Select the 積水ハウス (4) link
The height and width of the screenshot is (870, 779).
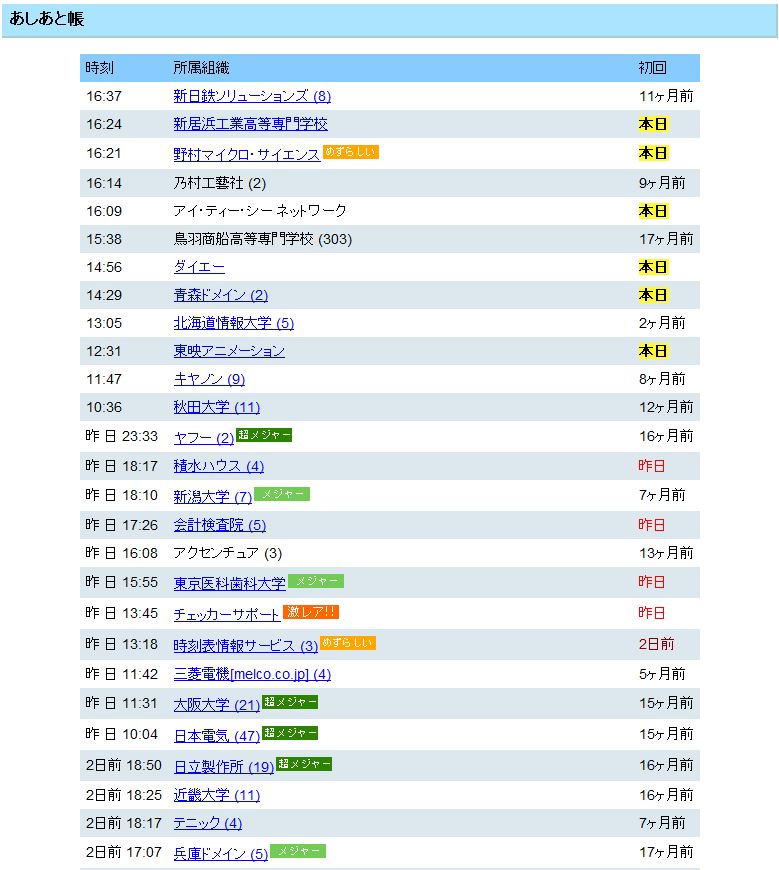pyautogui.click(x=219, y=466)
